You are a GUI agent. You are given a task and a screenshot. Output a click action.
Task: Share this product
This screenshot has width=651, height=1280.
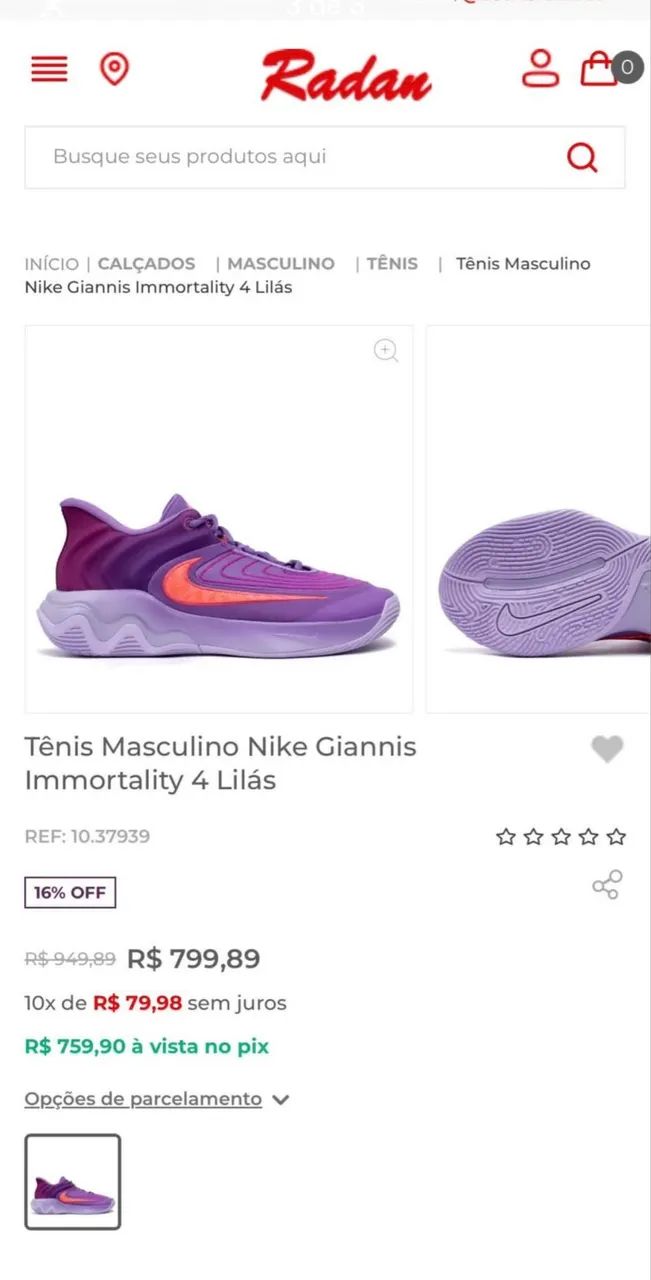coord(607,885)
